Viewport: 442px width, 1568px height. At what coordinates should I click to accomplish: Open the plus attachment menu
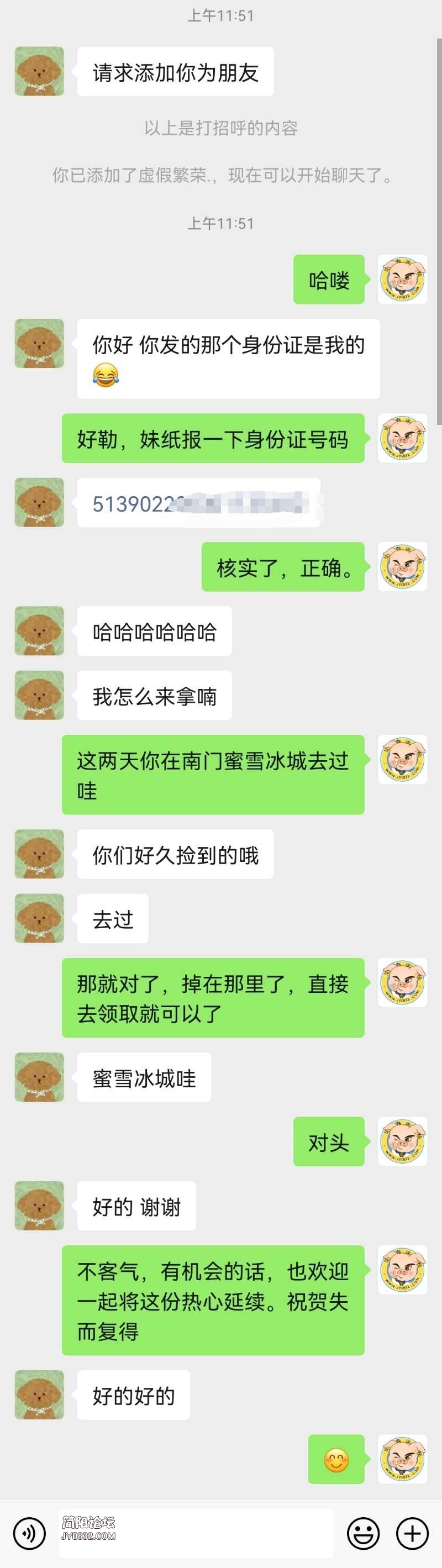point(412,1533)
